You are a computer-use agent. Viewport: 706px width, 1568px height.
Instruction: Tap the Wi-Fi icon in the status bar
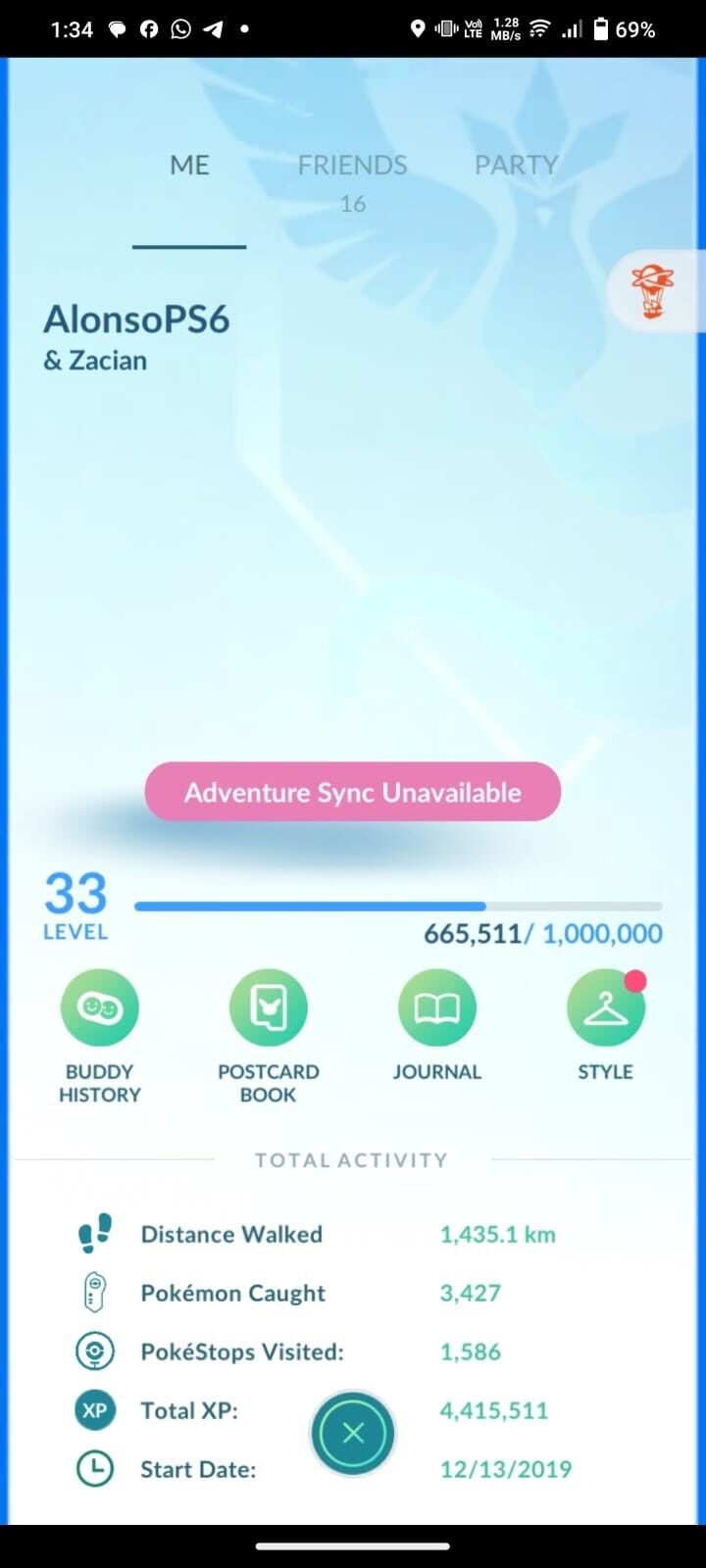(538, 28)
